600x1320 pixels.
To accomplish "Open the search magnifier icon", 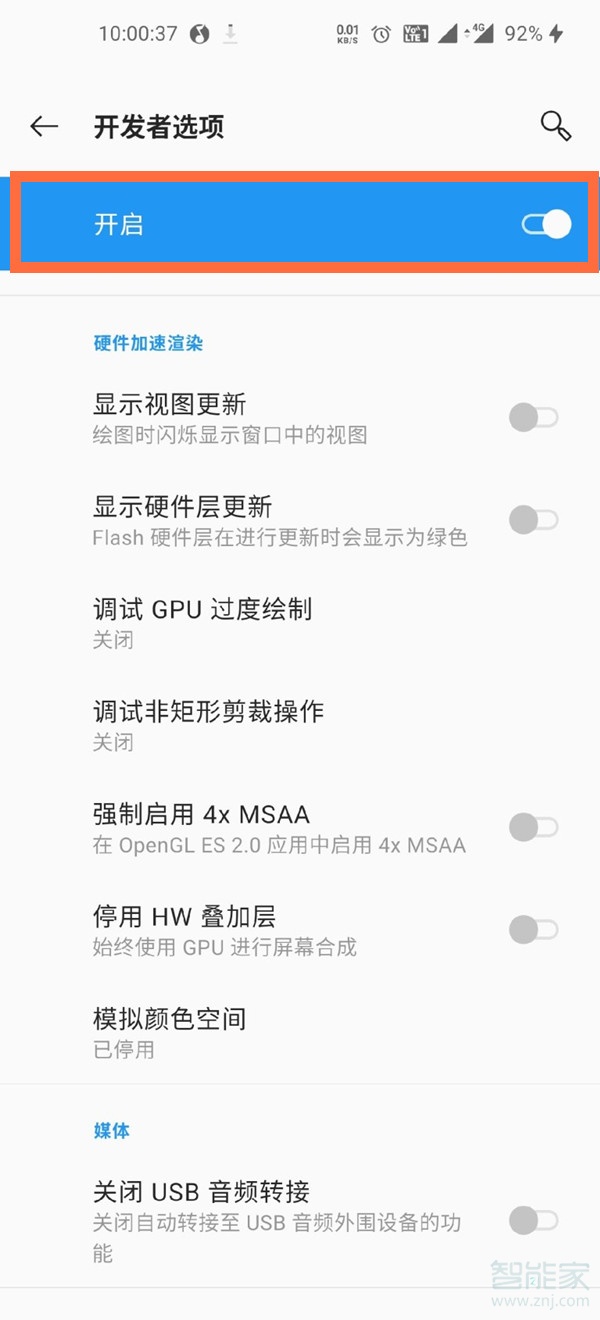I will (555, 126).
